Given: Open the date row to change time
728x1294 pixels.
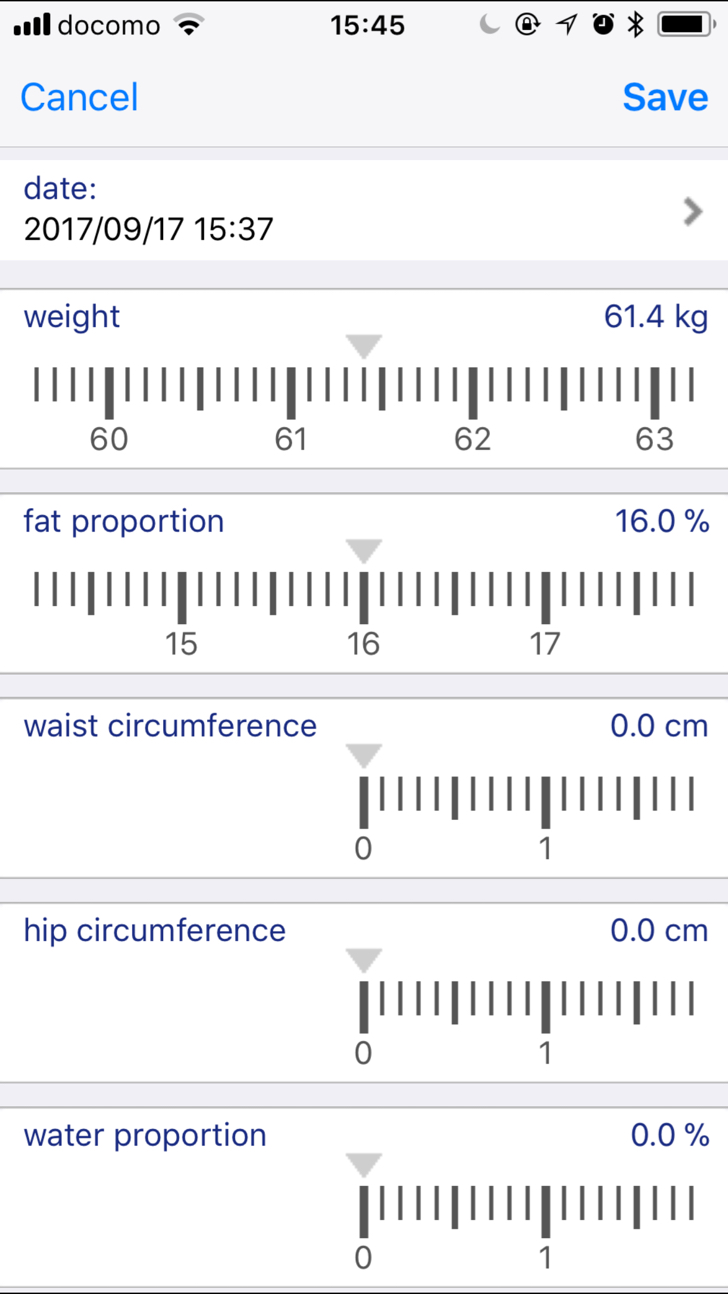Looking at the screenshot, I should click(x=364, y=211).
